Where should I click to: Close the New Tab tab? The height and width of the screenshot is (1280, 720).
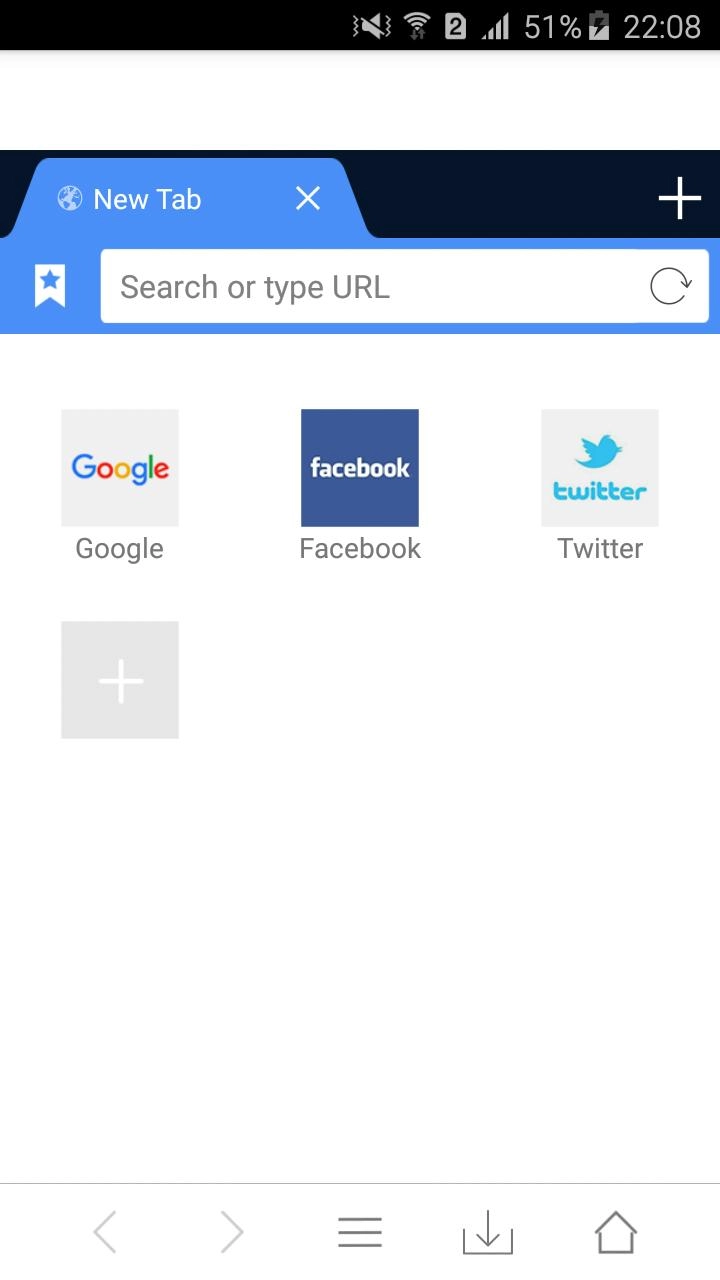pos(308,199)
